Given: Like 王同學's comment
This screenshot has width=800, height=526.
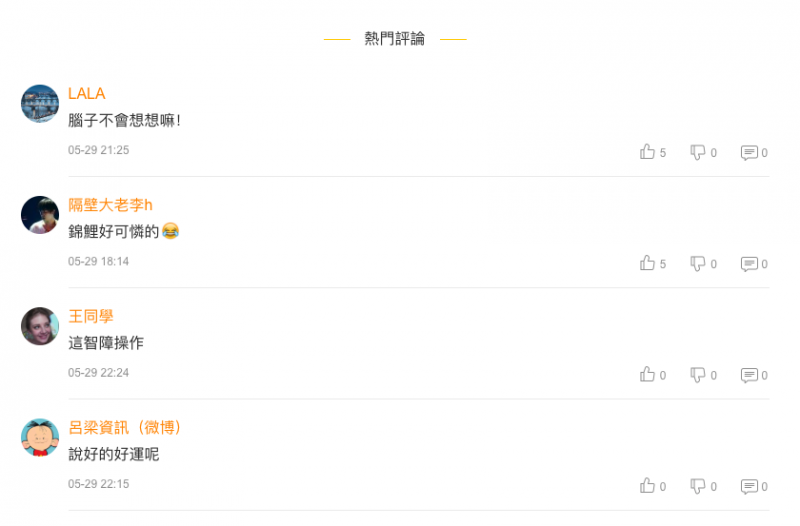Looking at the screenshot, I should tap(648, 374).
